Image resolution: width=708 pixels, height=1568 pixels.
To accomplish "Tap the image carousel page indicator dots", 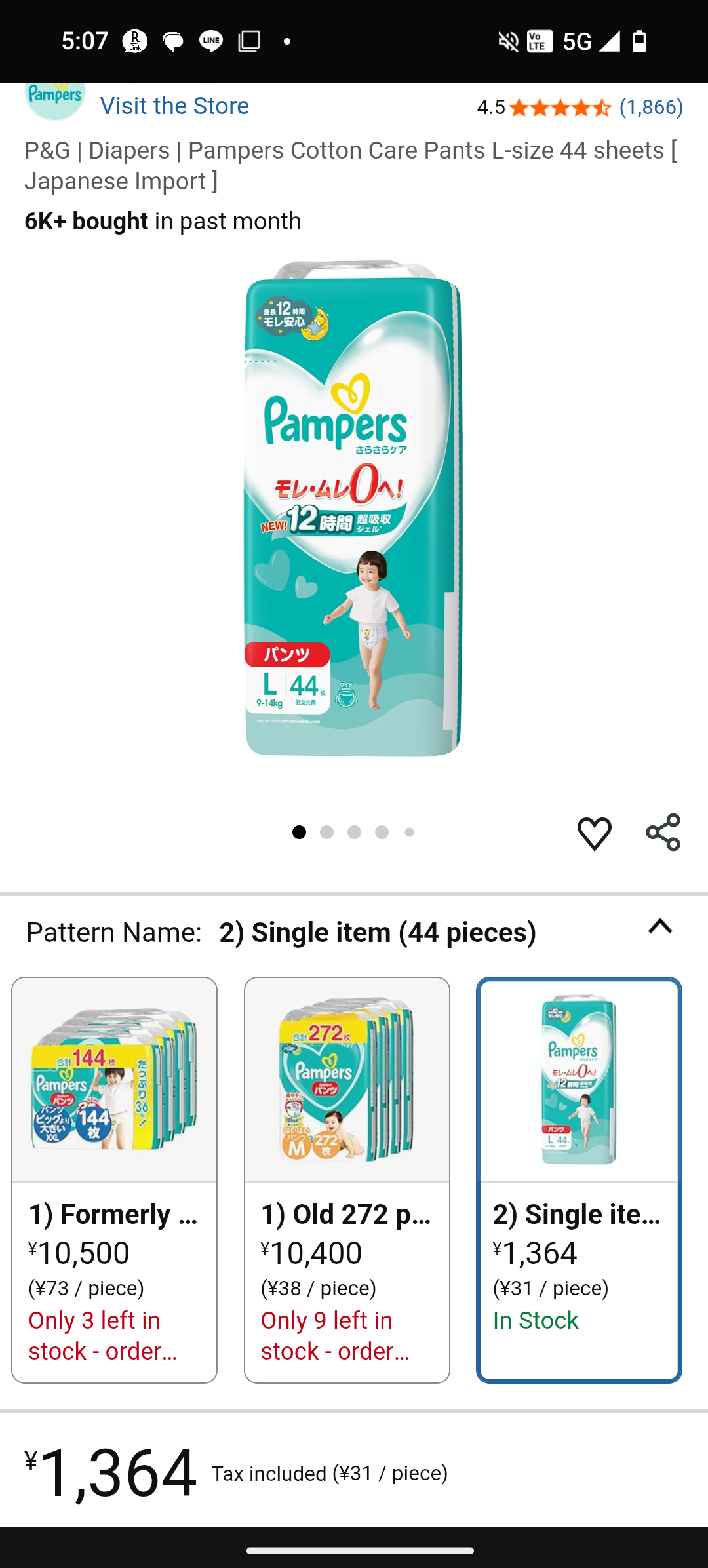I will 353,833.
